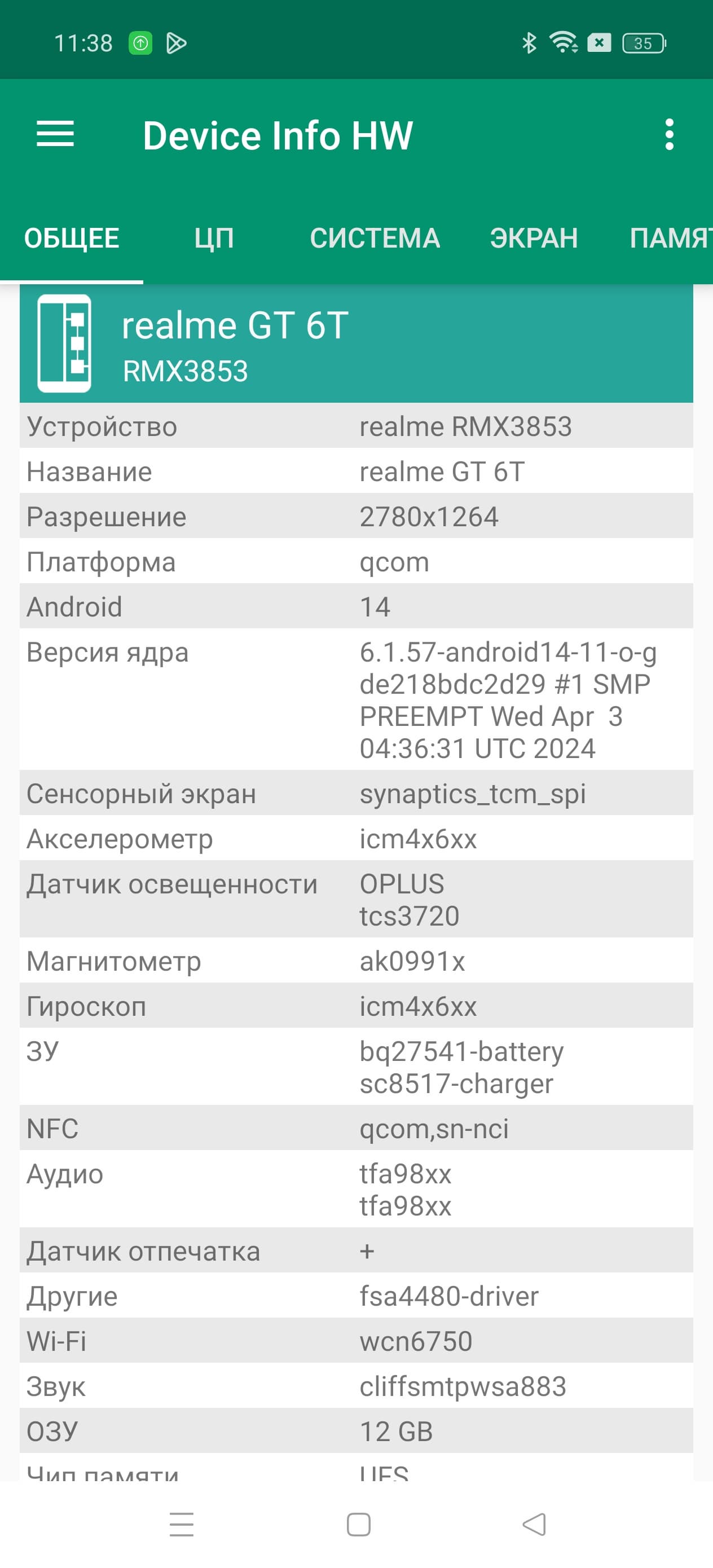Switch to the СИСТЕМА tab
Image resolution: width=713 pixels, height=1568 pixels.
[375, 238]
